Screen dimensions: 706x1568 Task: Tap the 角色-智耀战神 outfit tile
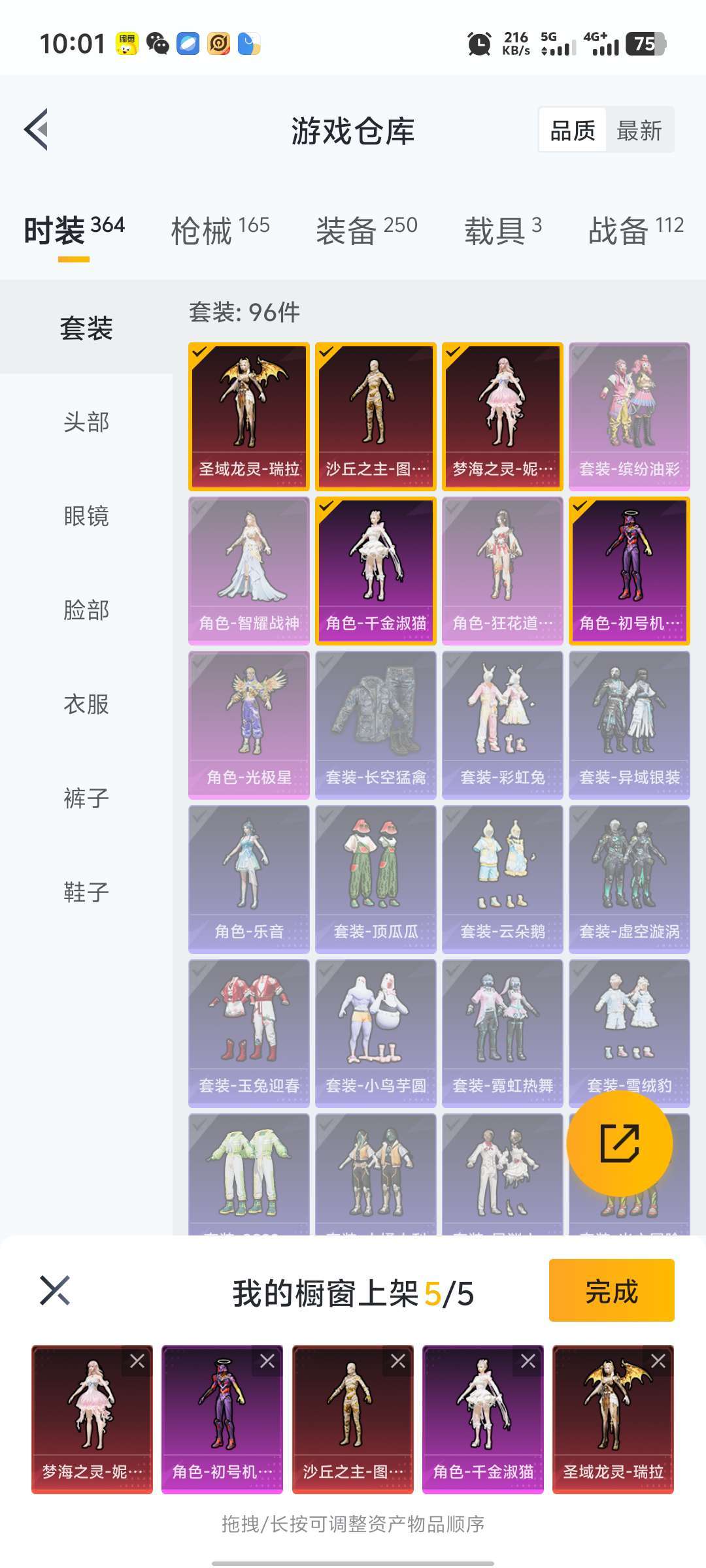pos(249,570)
